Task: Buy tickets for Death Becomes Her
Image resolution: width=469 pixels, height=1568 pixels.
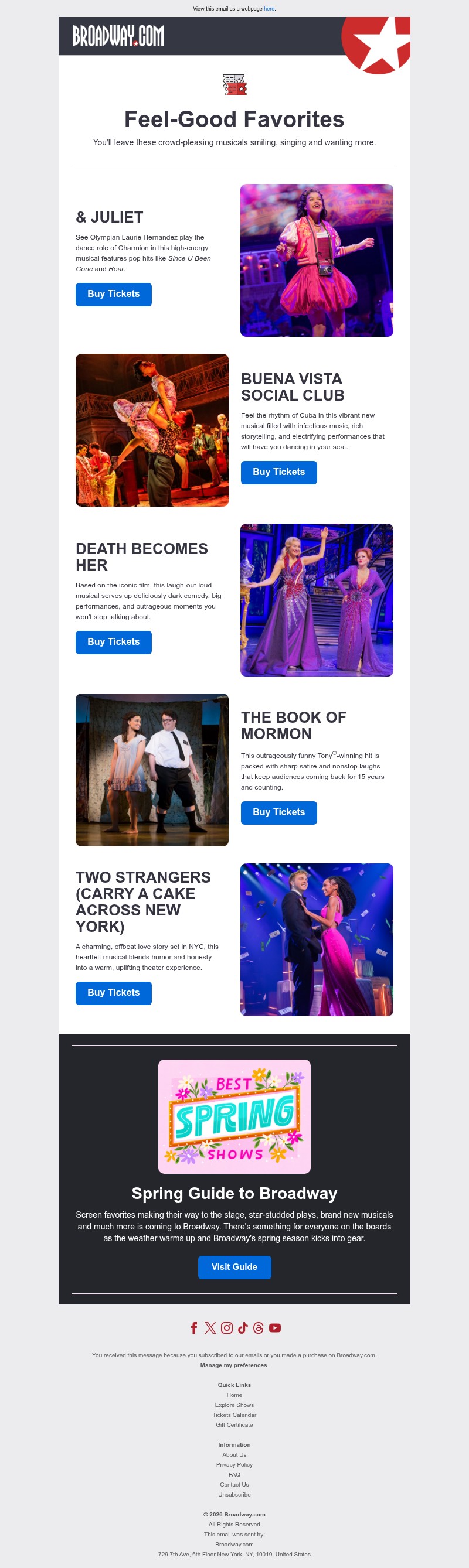Action: point(113,642)
